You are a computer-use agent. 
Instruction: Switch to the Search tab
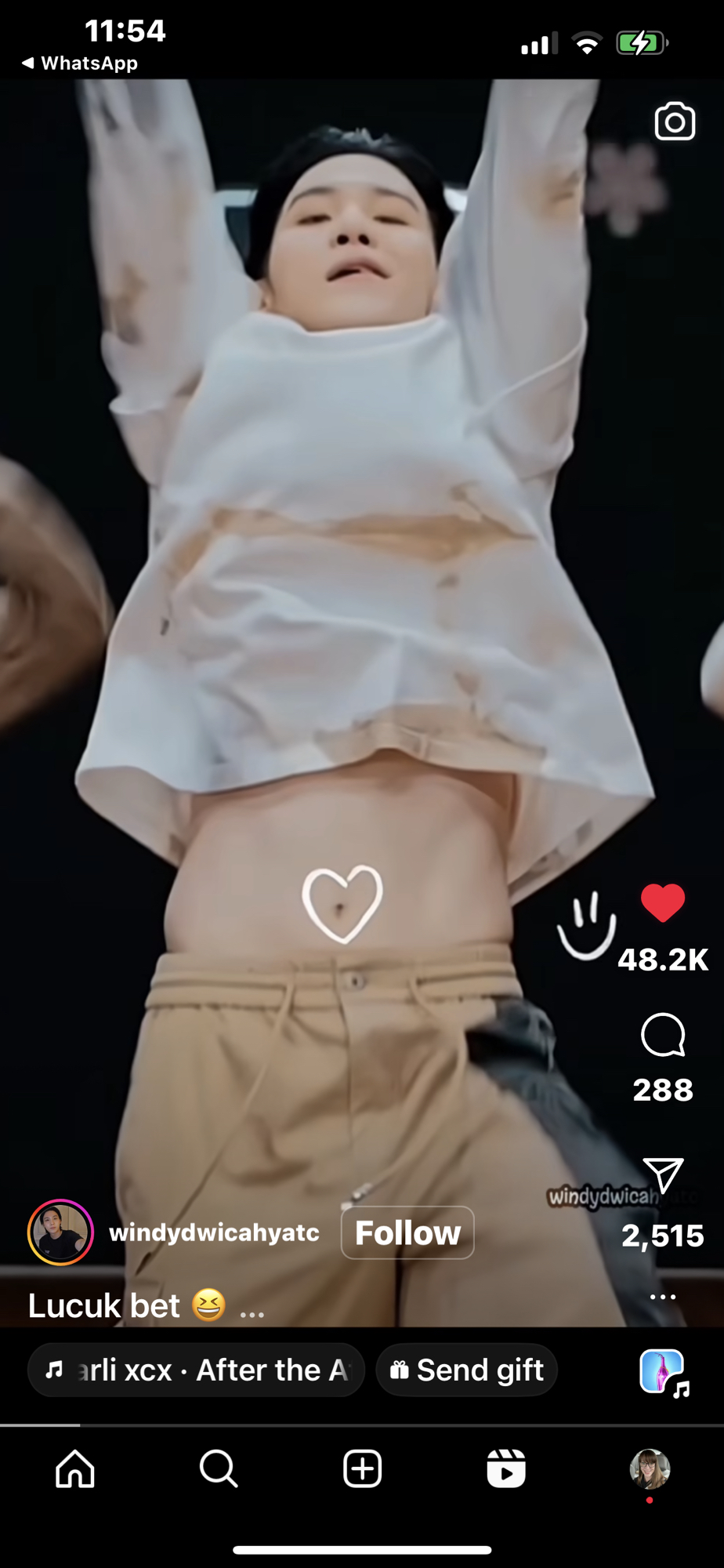tap(219, 1468)
